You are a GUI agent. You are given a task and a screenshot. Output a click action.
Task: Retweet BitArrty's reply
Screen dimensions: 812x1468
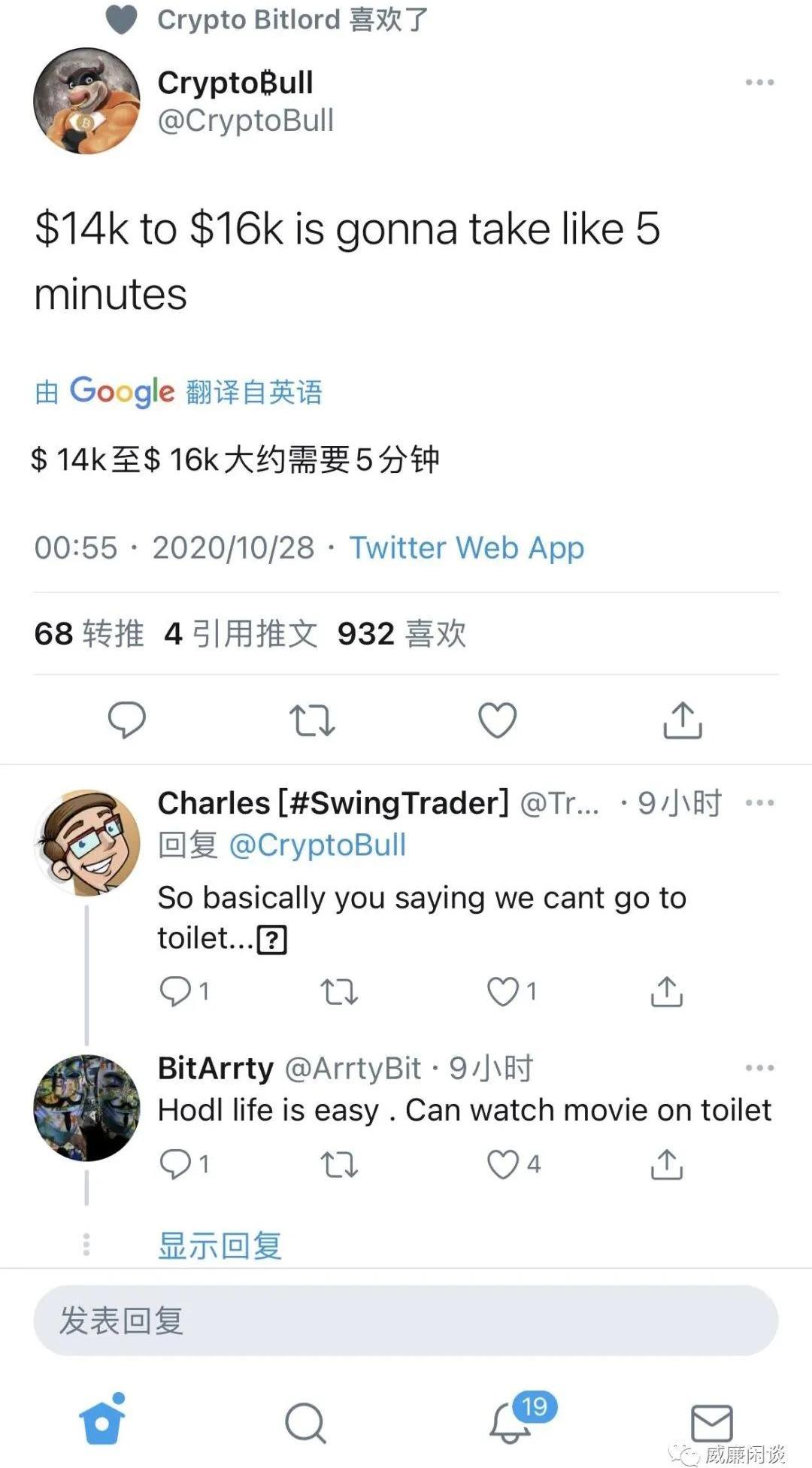339,1164
